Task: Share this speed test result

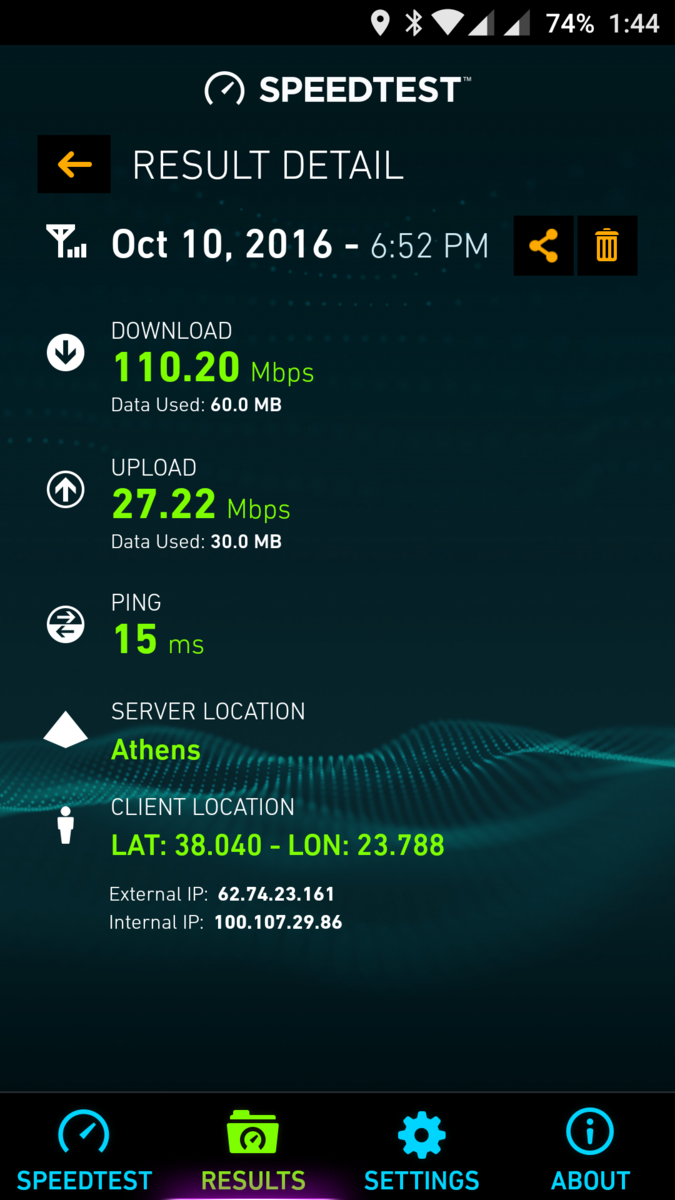Action: tap(543, 245)
